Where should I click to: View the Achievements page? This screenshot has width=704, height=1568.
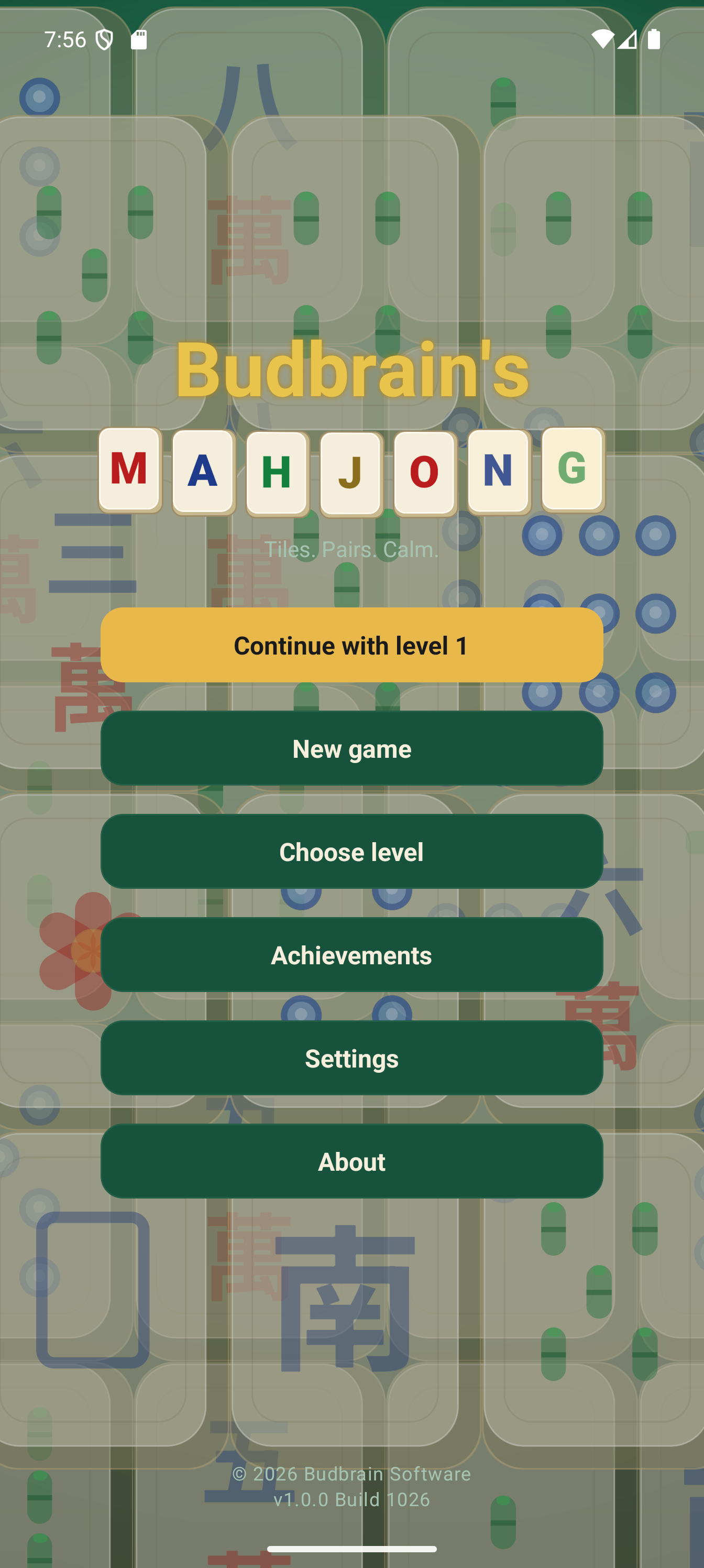[351, 955]
